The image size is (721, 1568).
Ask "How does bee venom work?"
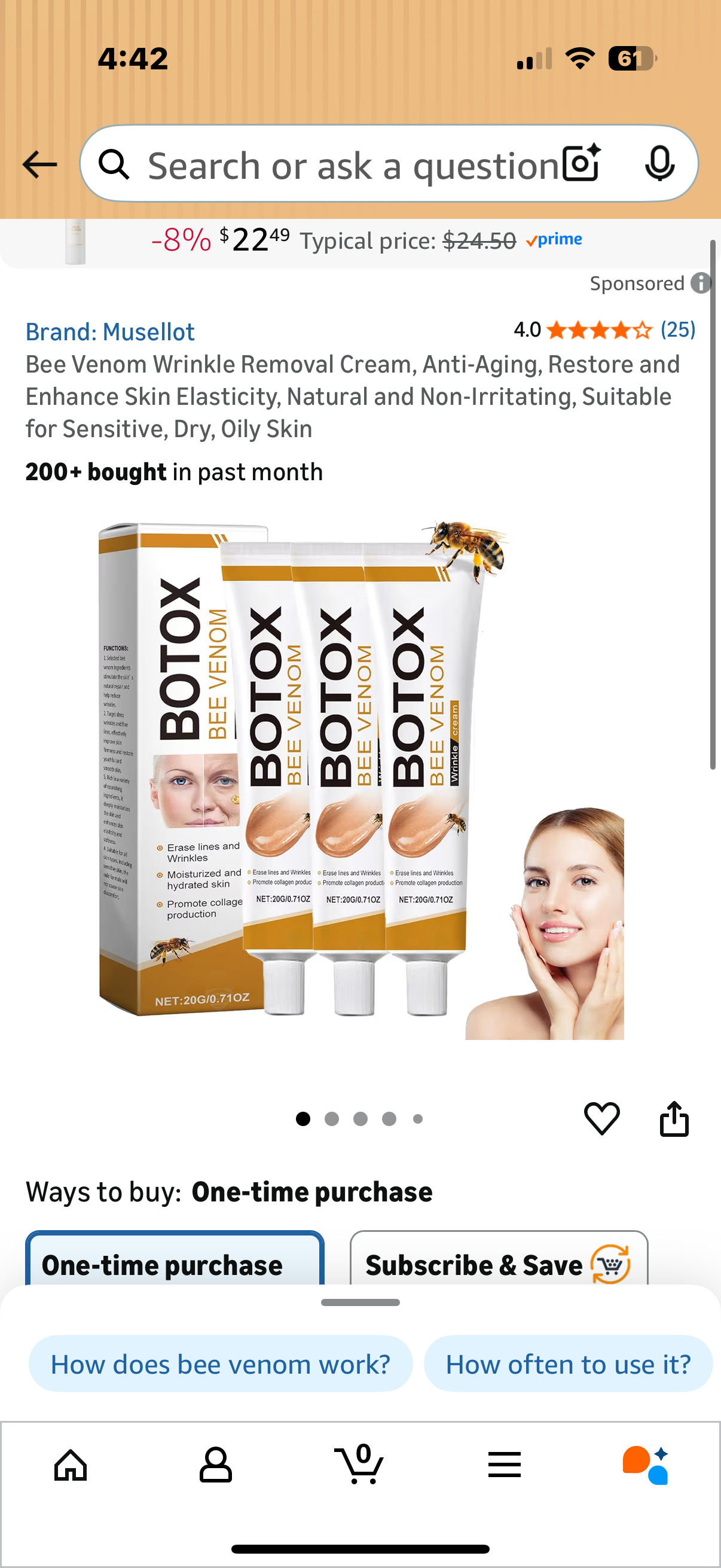pyautogui.click(x=220, y=1364)
